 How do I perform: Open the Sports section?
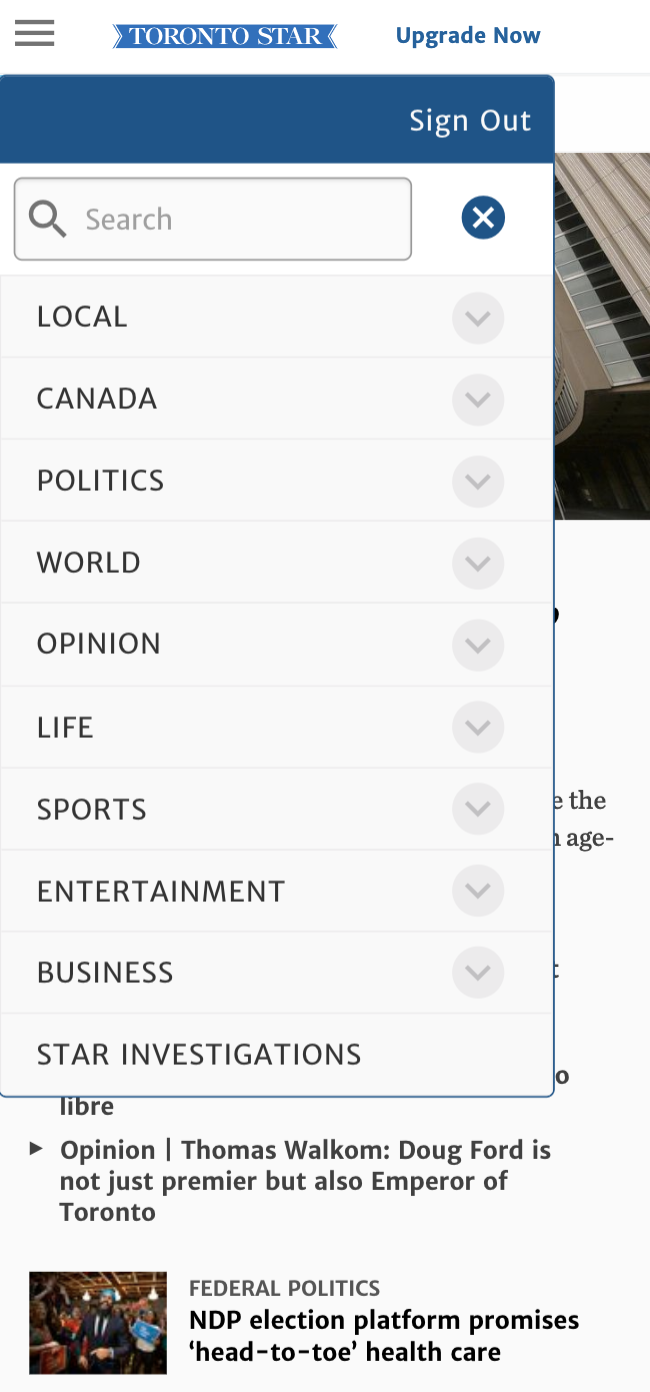(x=92, y=810)
